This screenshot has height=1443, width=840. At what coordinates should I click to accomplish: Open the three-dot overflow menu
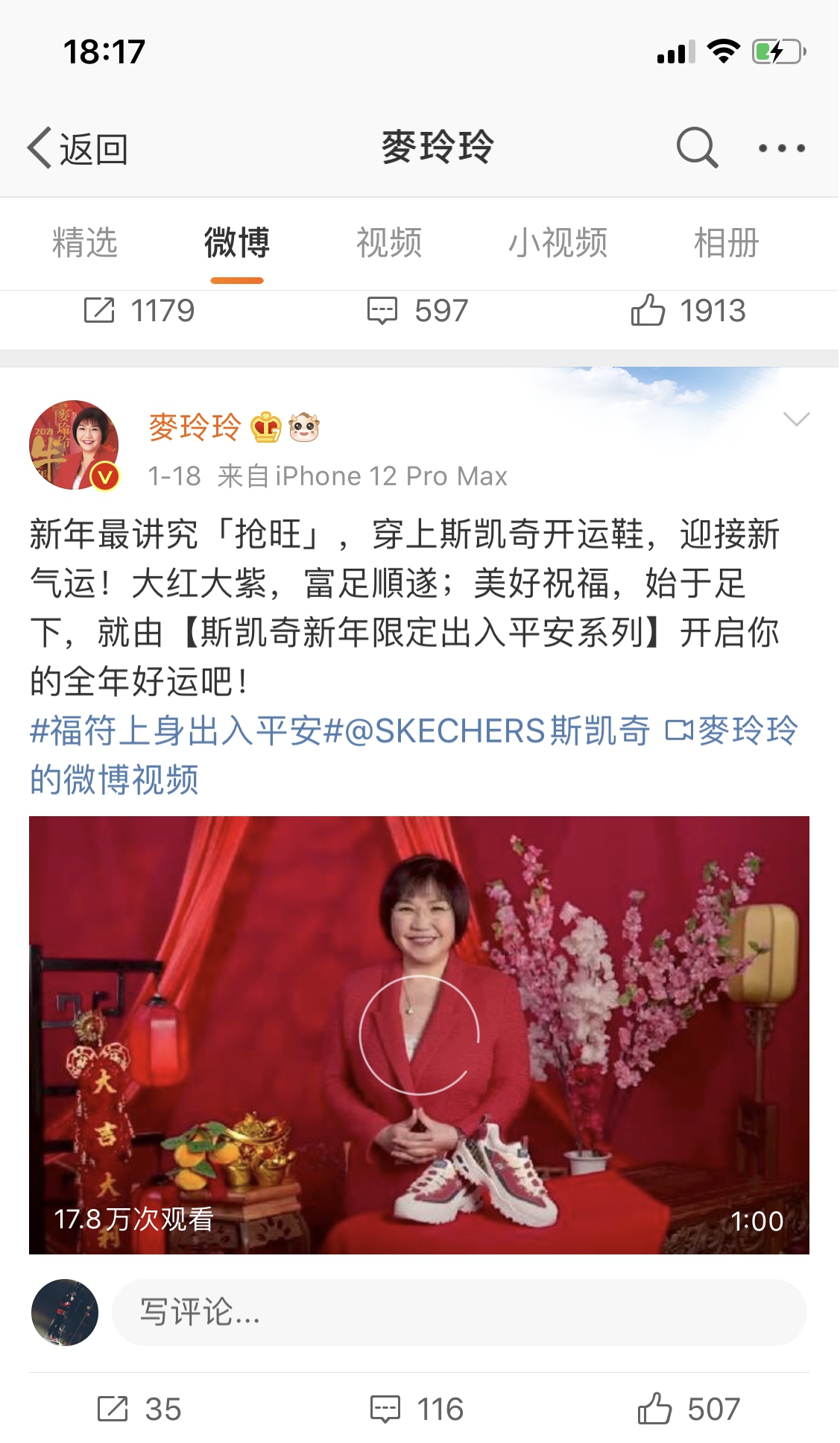(781, 148)
